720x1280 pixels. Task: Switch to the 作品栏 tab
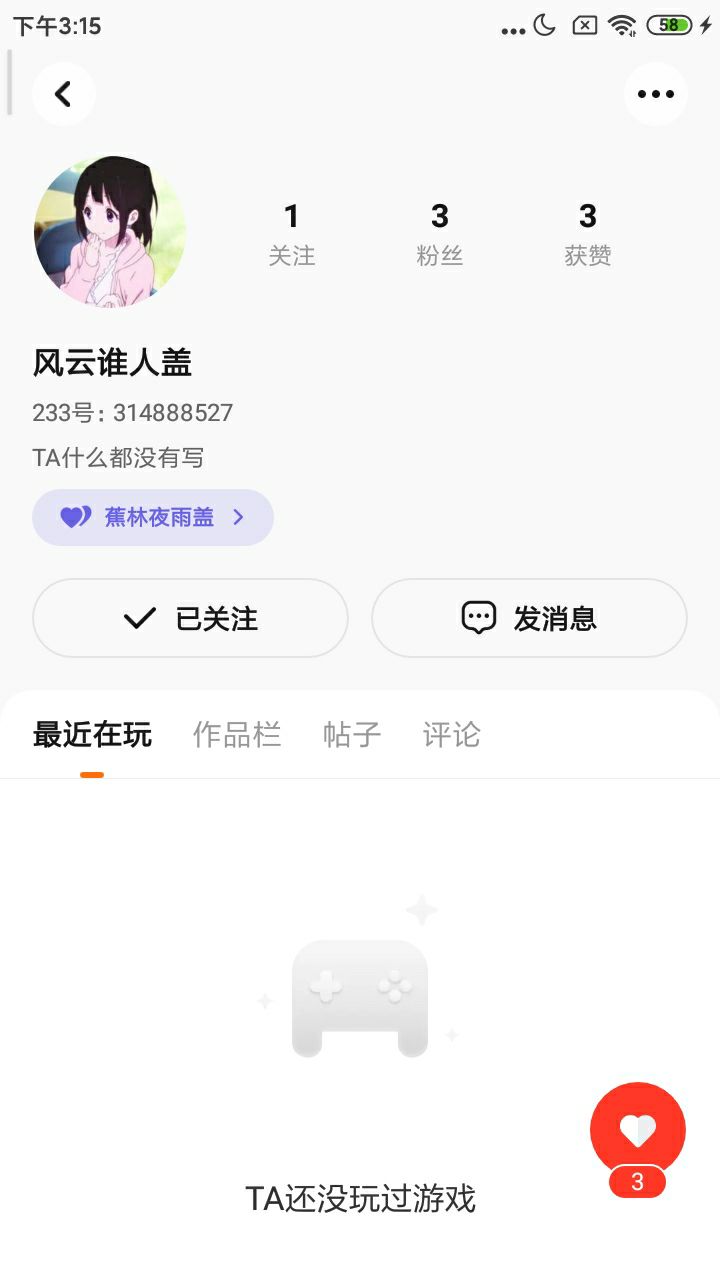237,735
